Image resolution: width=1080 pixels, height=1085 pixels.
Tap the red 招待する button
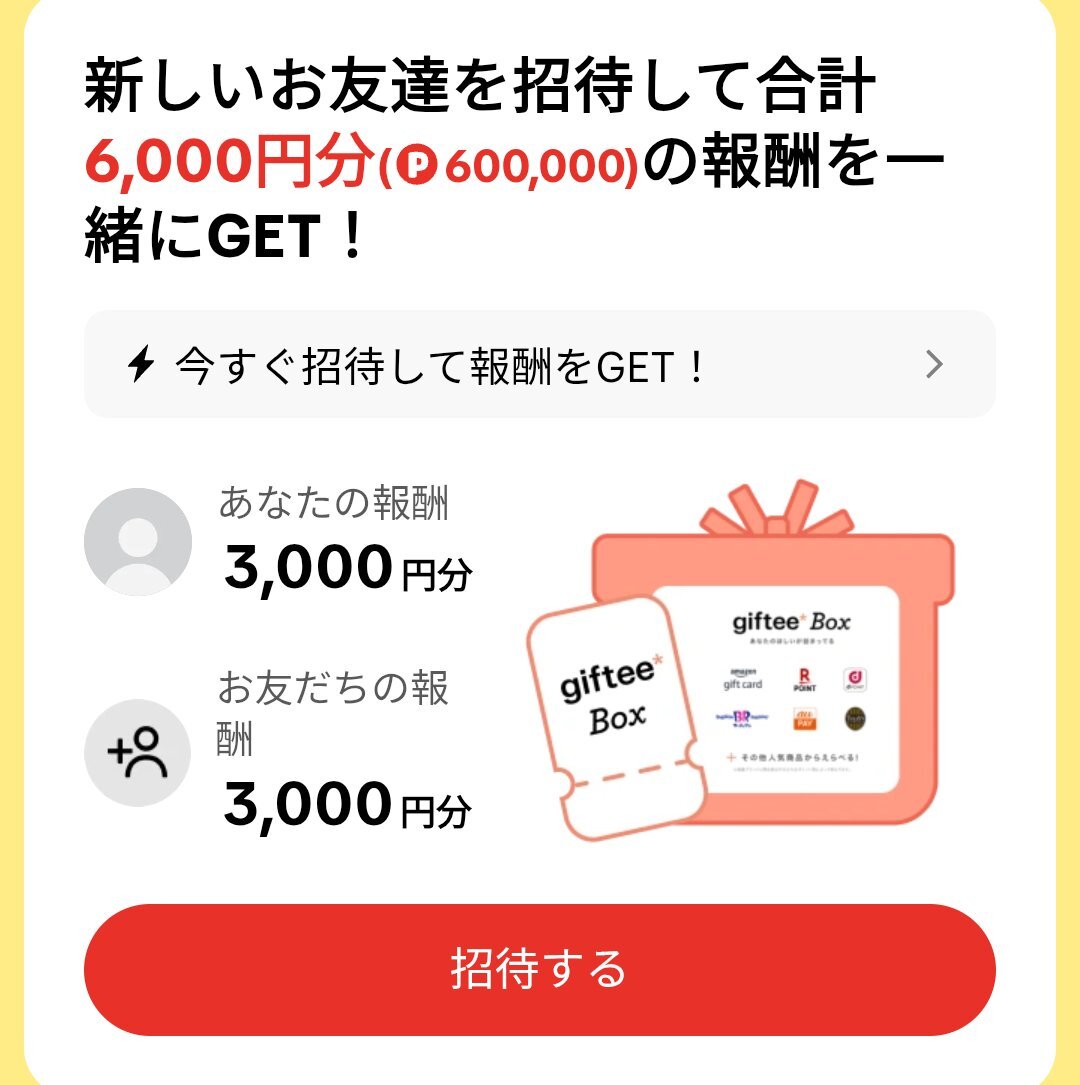pos(539,969)
